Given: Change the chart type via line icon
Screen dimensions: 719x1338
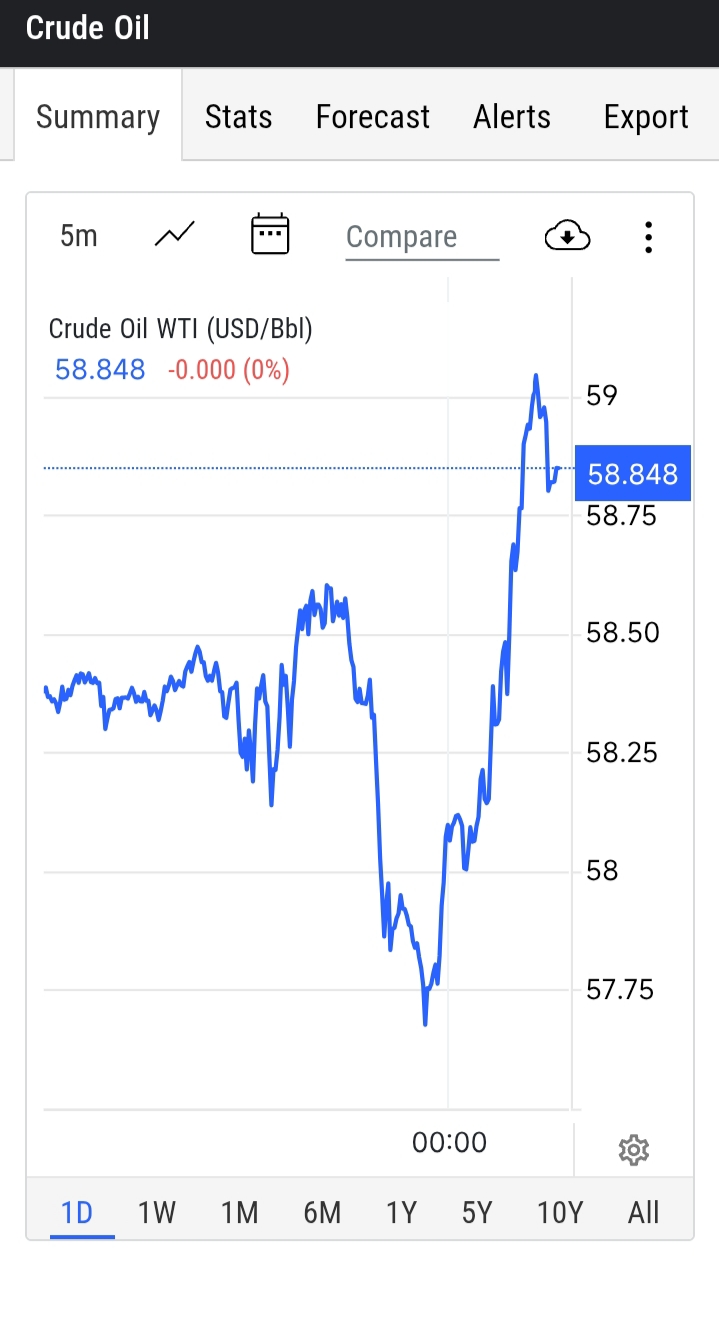Looking at the screenshot, I should 175,236.
